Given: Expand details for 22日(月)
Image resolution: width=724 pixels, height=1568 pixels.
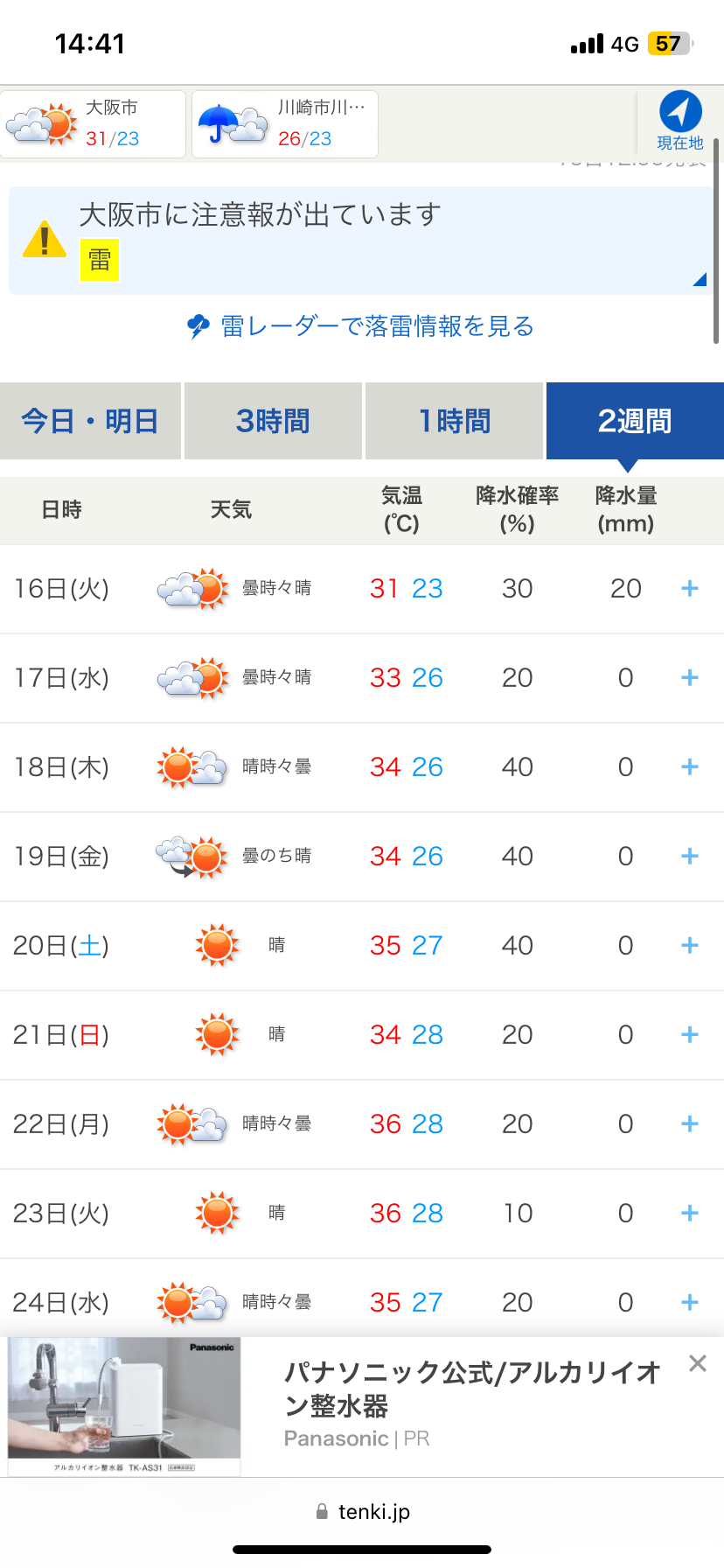Looking at the screenshot, I should (690, 1124).
